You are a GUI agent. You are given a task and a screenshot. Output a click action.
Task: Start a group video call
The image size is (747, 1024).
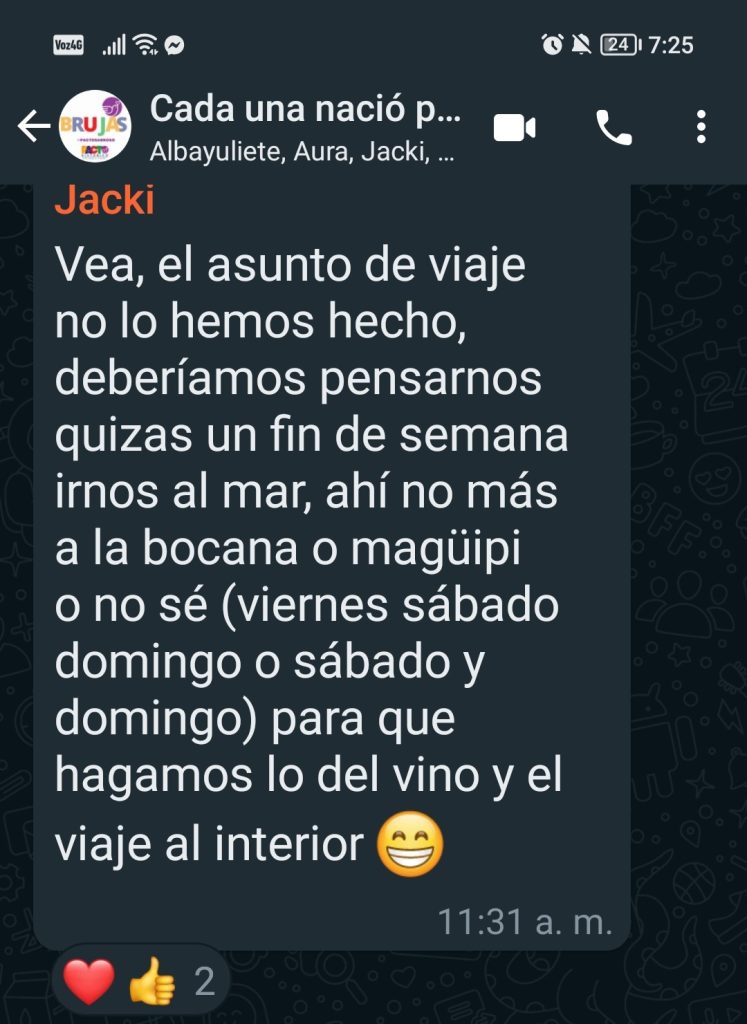515,128
